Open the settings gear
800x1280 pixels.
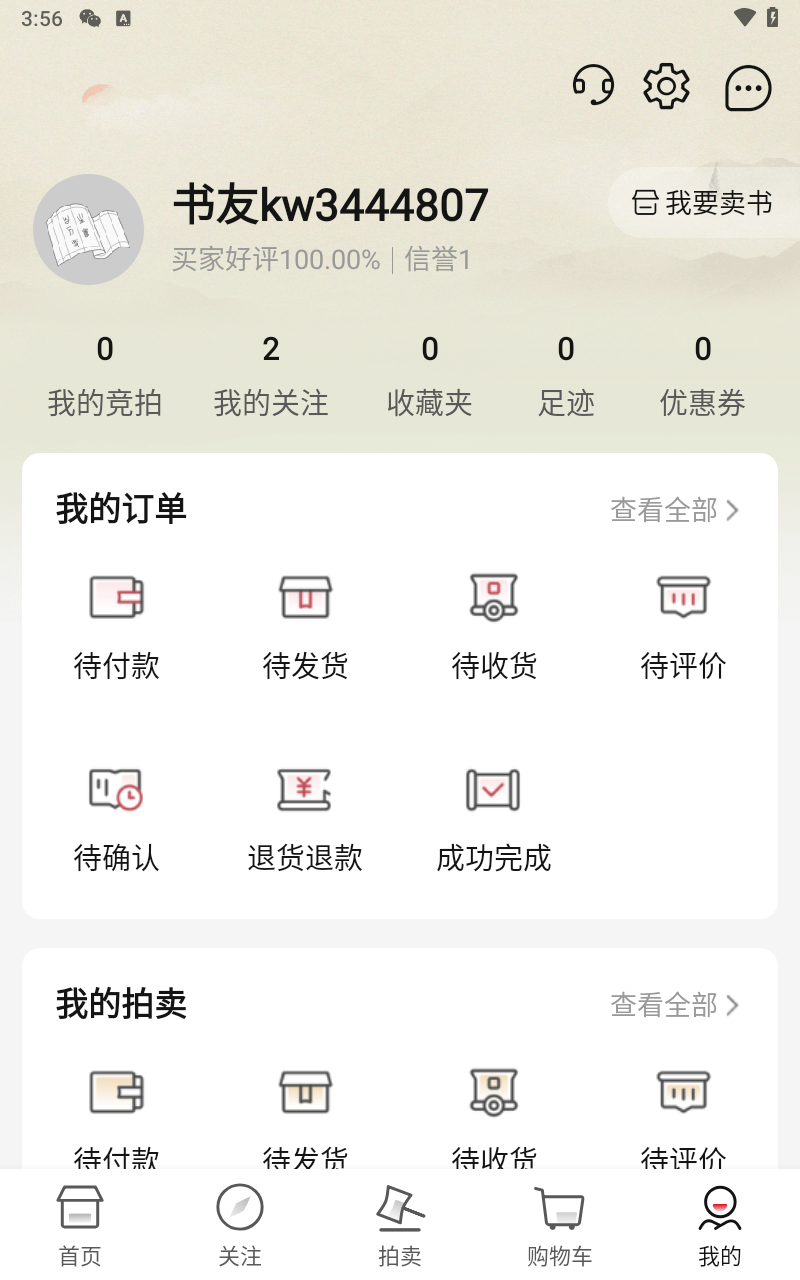click(x=666, y=86)
